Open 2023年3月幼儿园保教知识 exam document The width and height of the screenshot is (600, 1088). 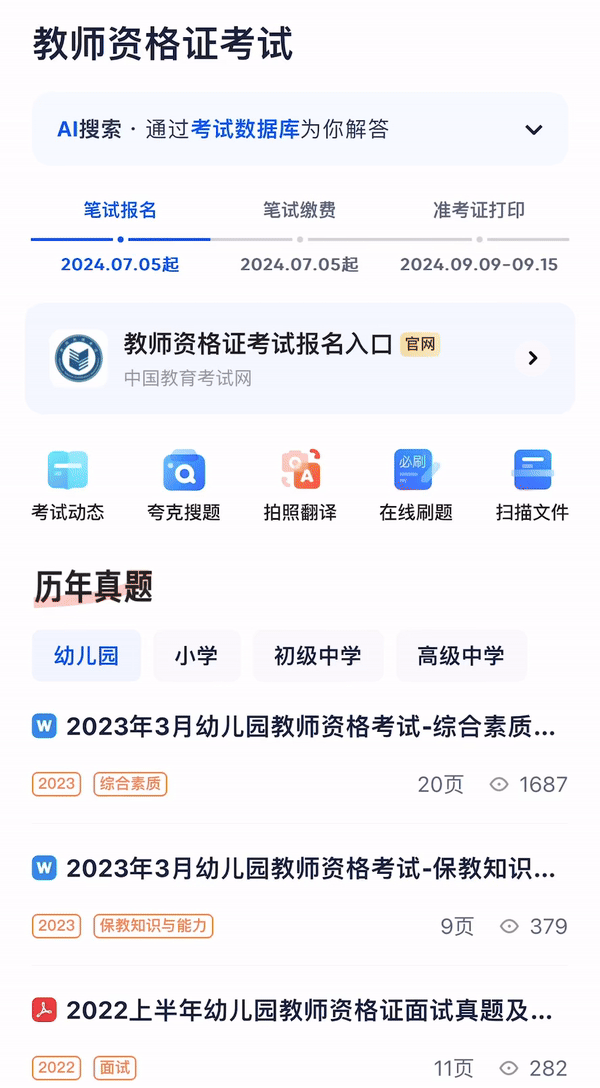(x=300, y=868)
